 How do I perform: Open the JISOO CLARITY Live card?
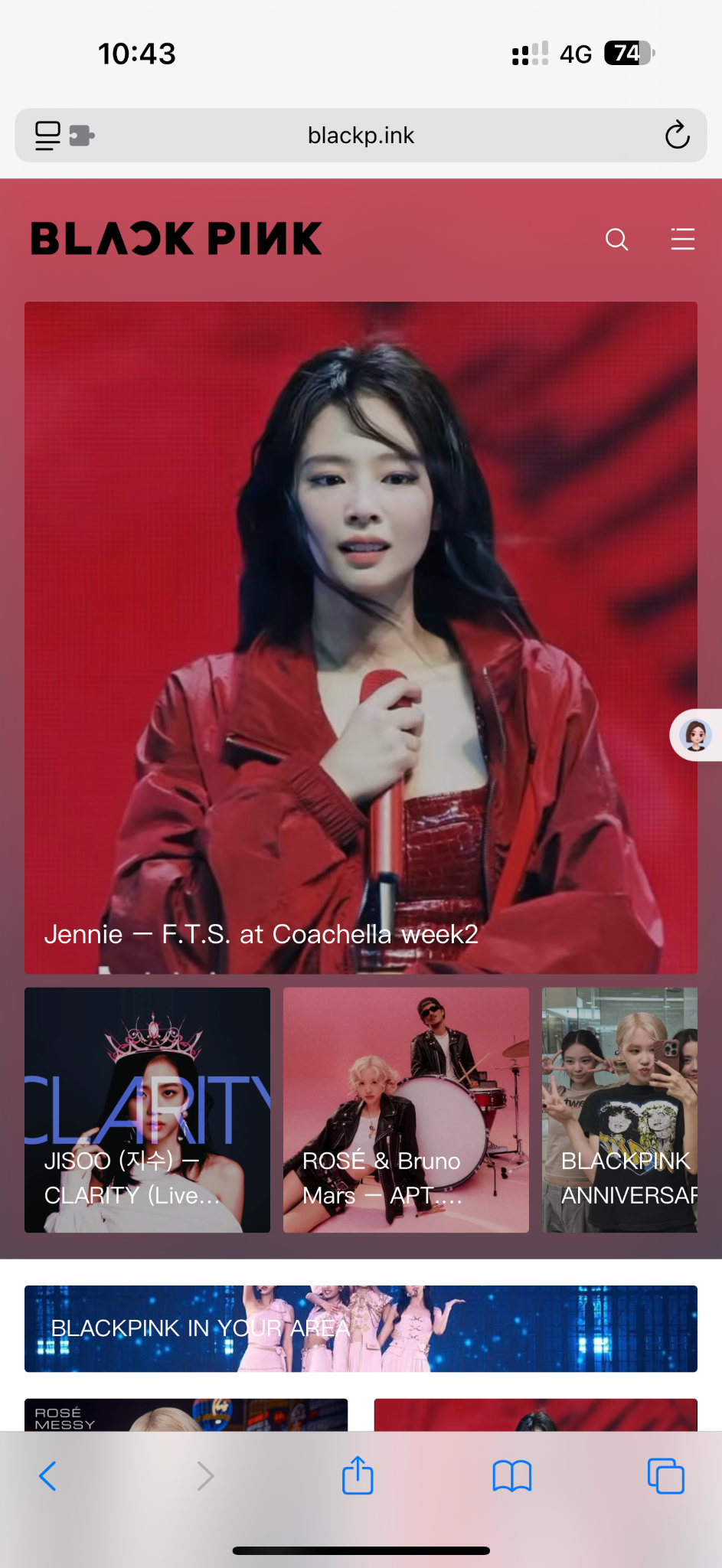[x=147, y=1109]
